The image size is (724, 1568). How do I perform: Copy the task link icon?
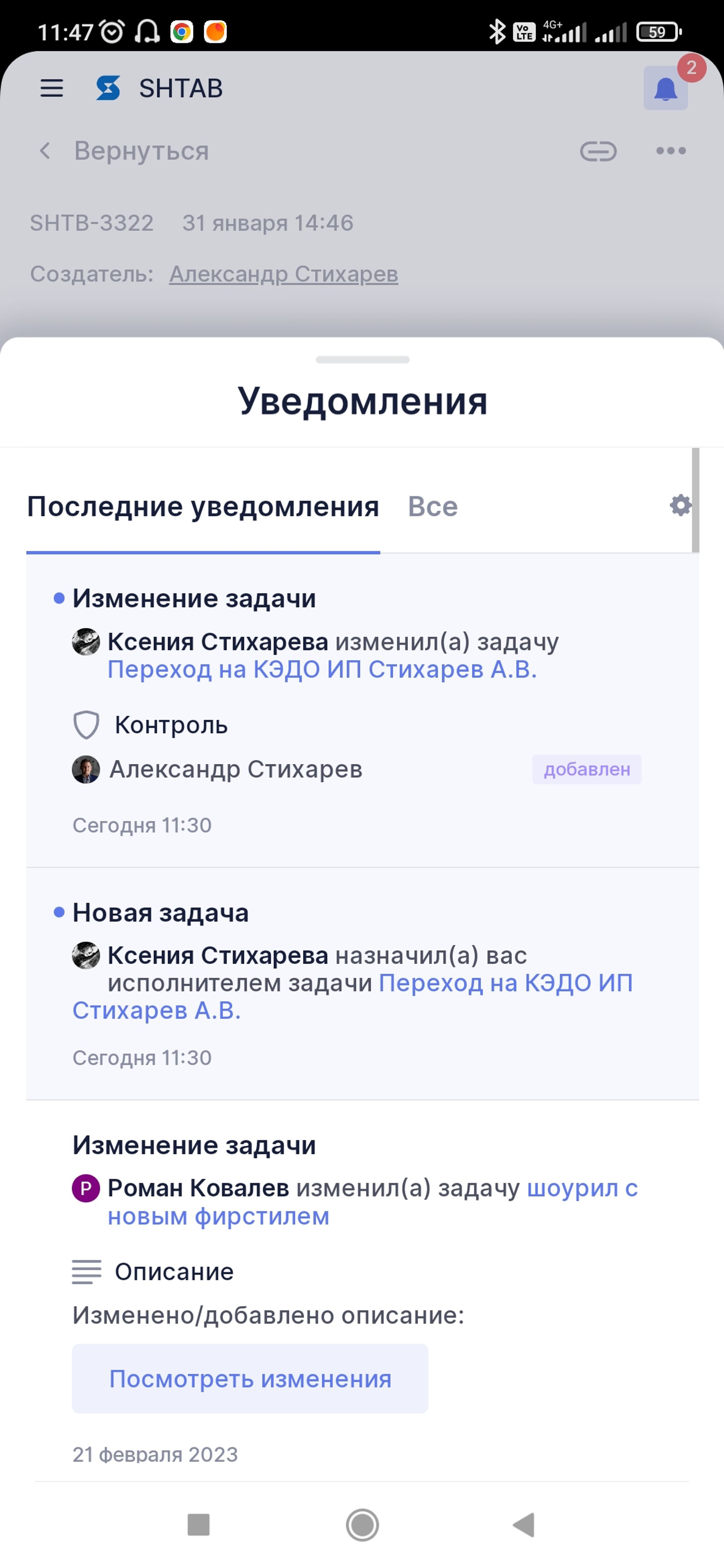click(598, 151)
